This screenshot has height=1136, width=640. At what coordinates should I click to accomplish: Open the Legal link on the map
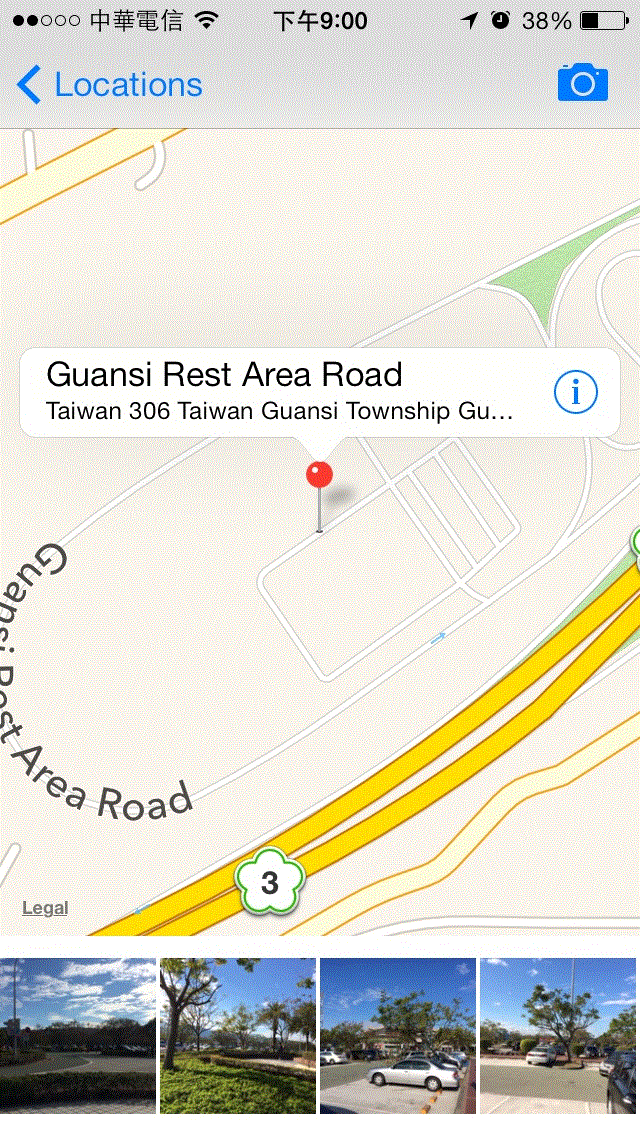(x=45, y=908)
